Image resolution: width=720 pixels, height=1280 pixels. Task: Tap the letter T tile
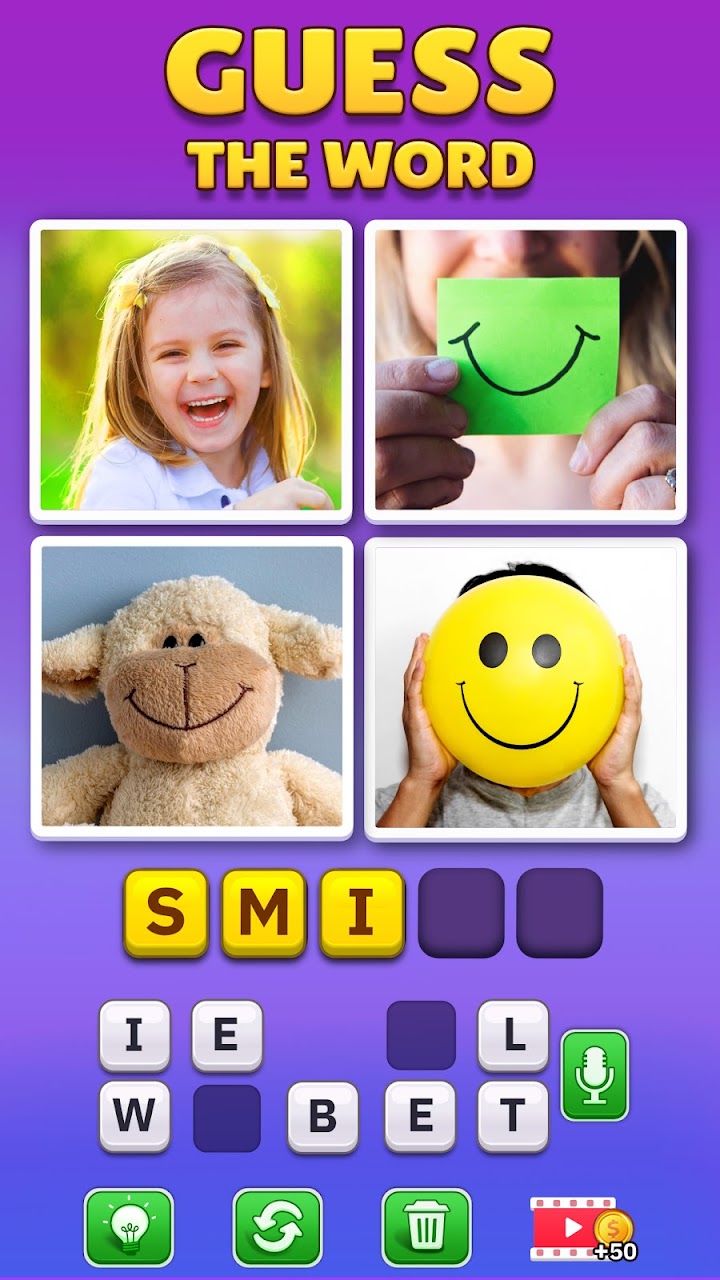point(513,1116)
